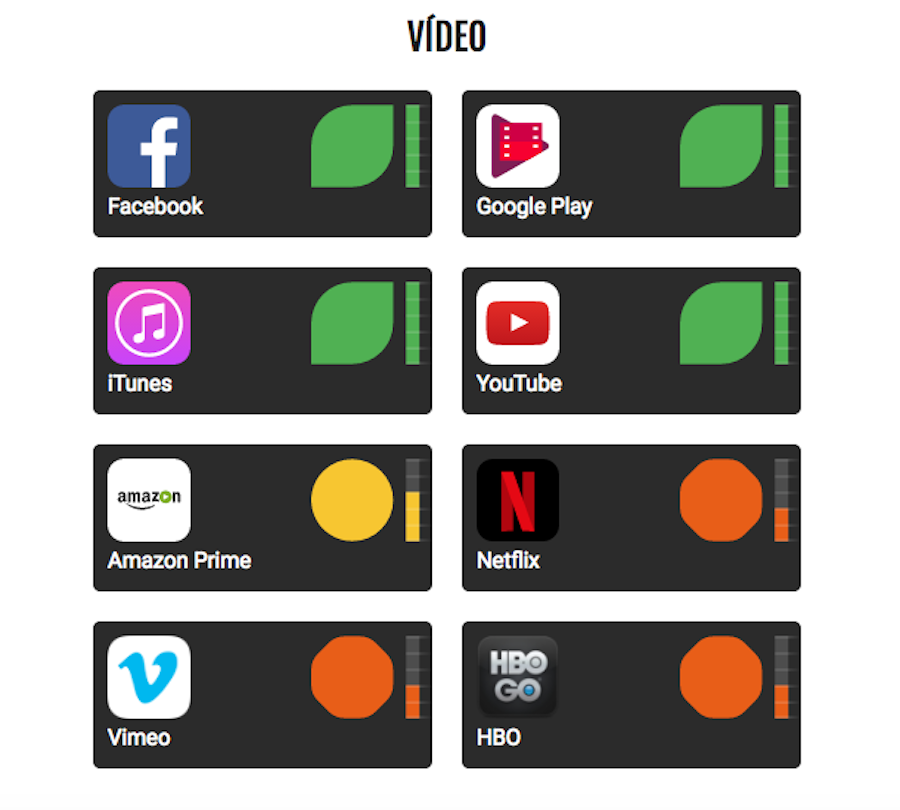Open the iTunes rating card
Viewport: 900px width, 810px height.
[262, 341]
